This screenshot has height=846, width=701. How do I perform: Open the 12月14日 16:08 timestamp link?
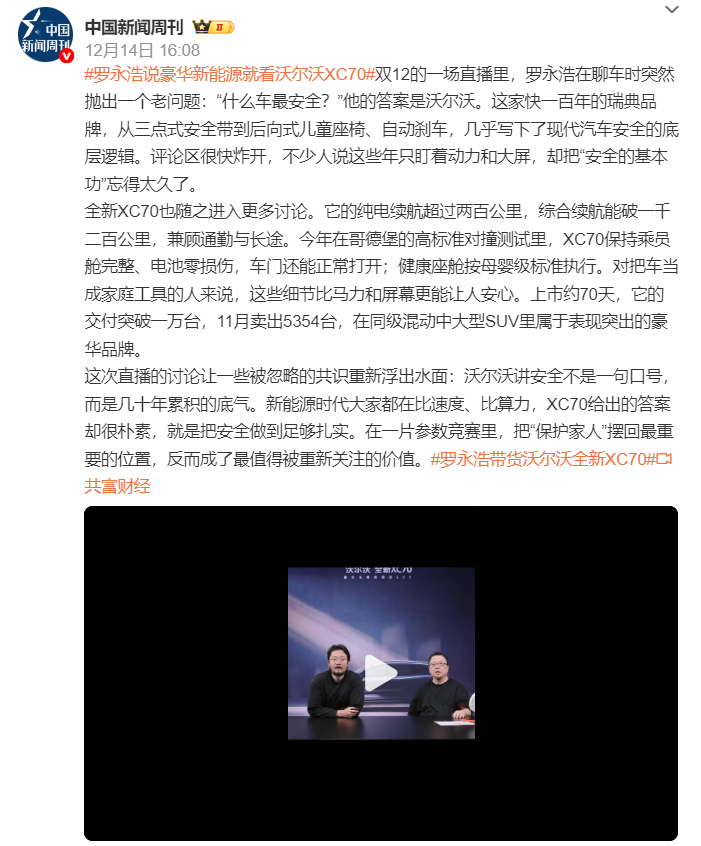(142, 50)
